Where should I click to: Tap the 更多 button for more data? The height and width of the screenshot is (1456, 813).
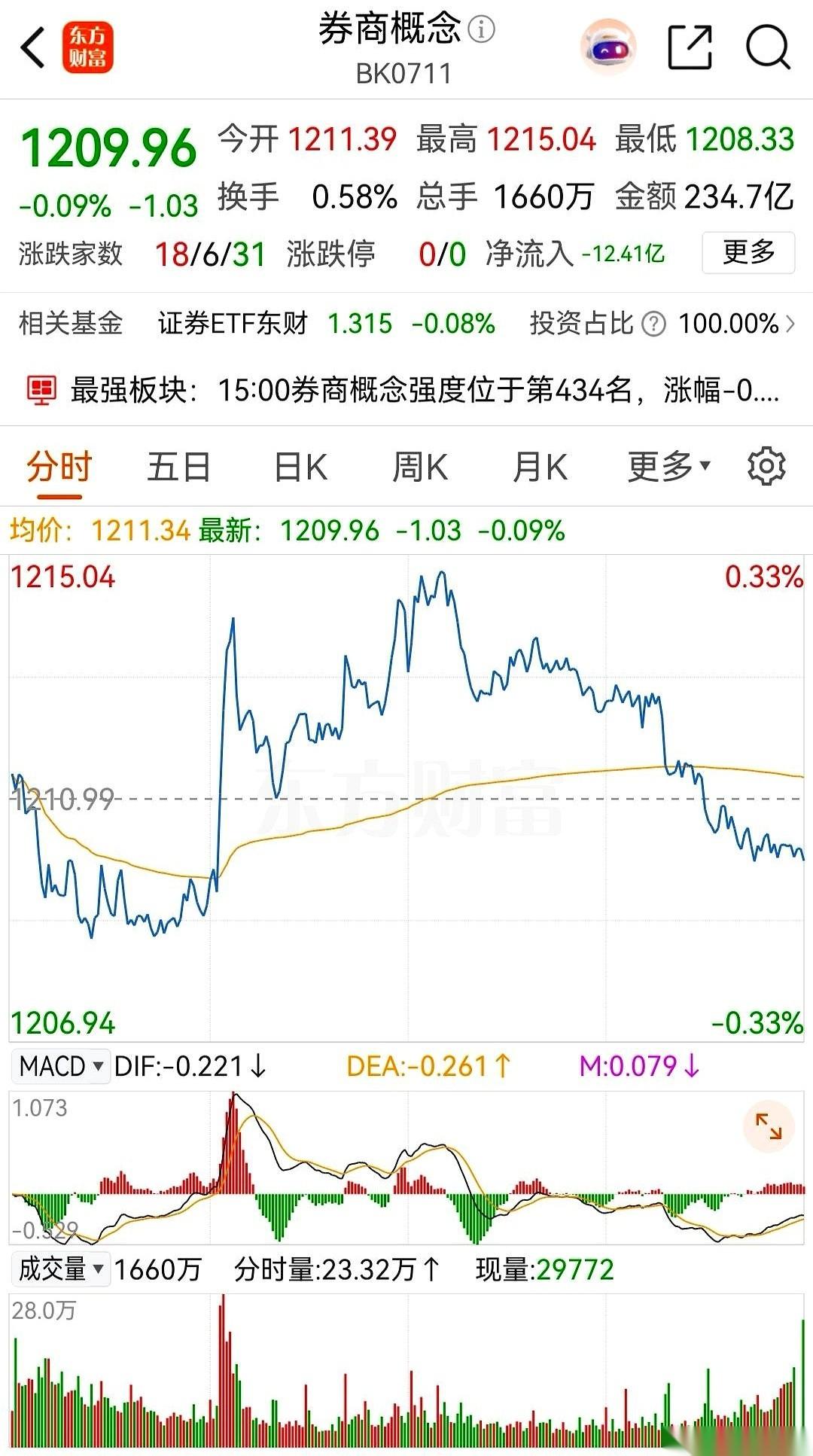coord(748,252)
